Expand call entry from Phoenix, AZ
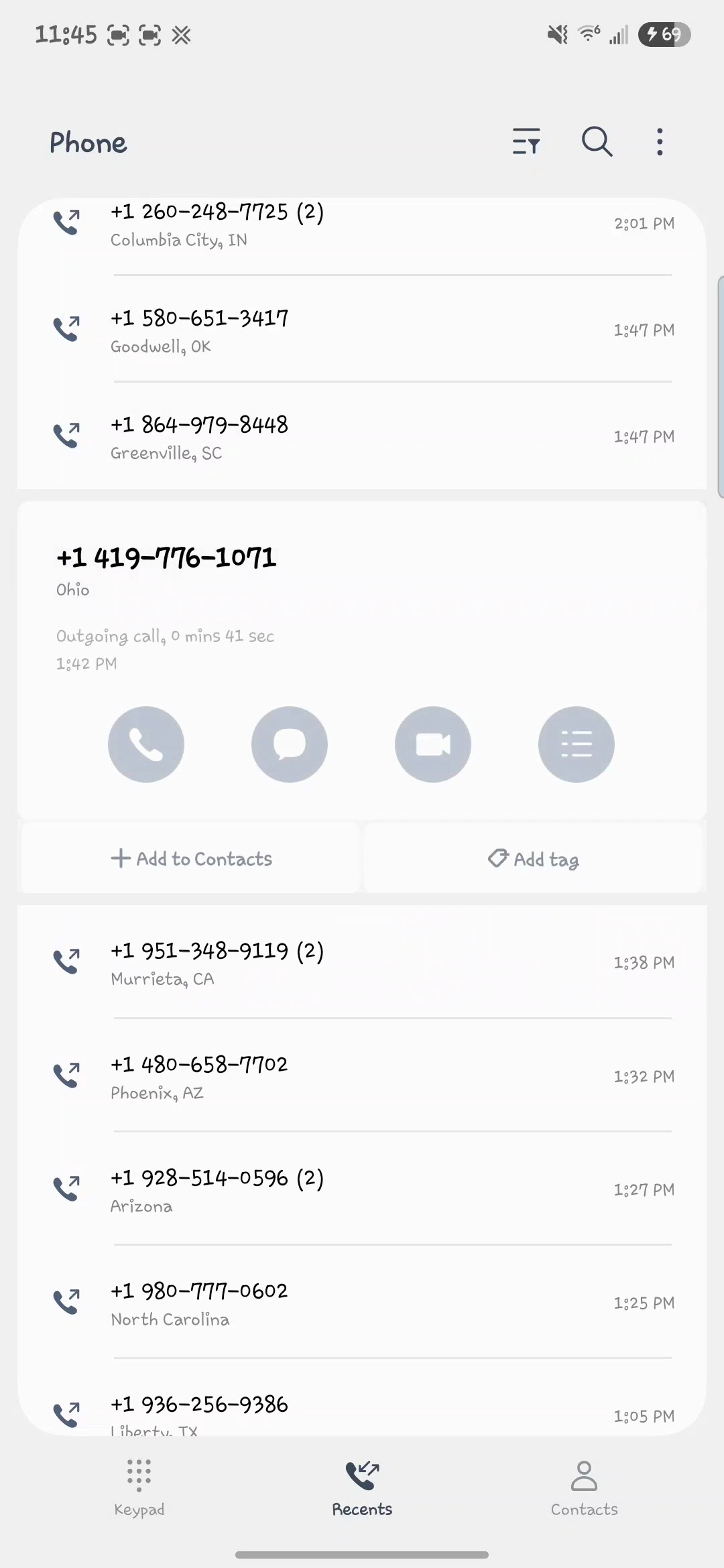Viewport: 724px width, 1568px height. 362,1077
